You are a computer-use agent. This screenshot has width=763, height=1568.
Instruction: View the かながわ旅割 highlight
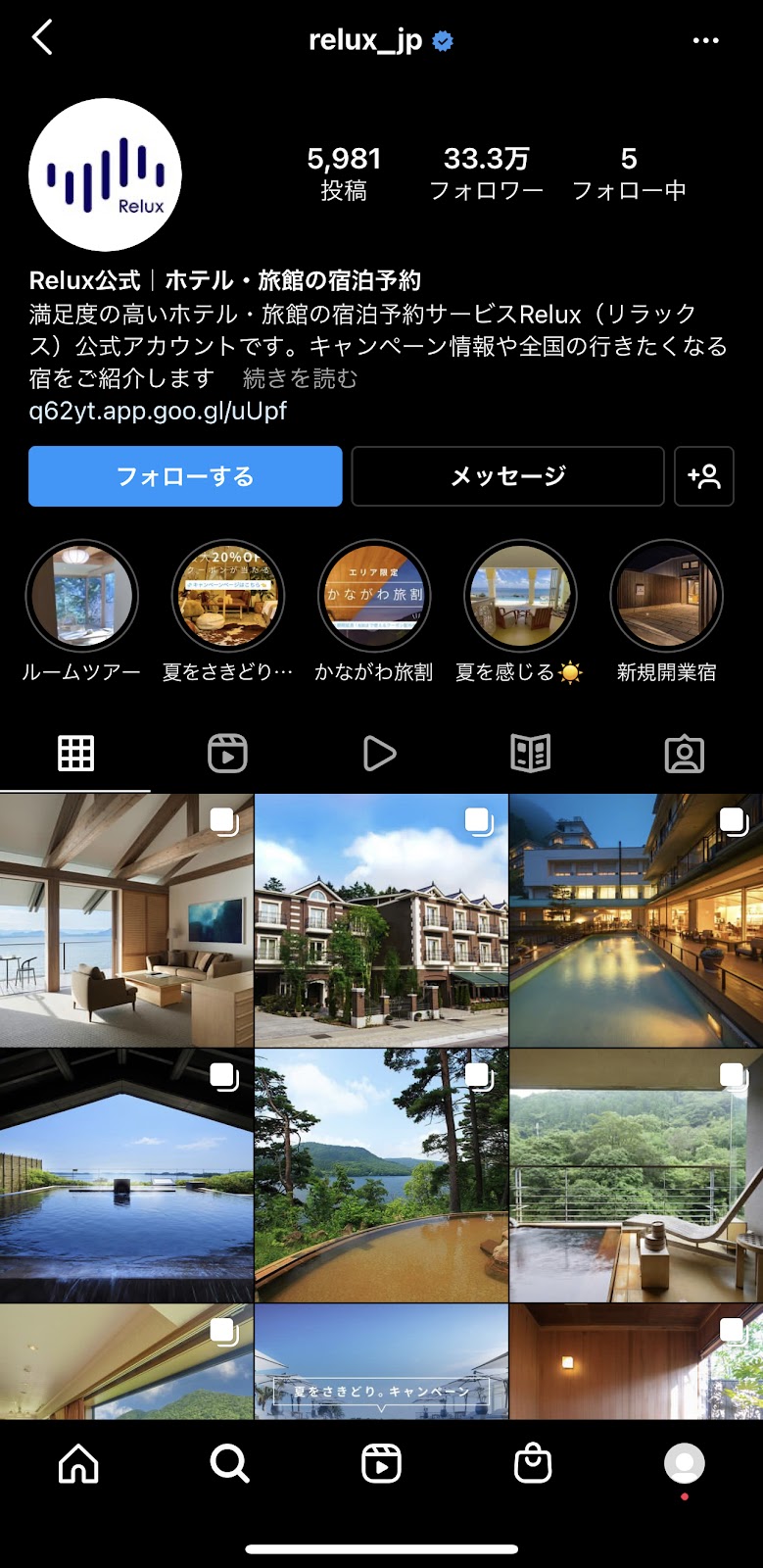pyautogui.click(x=374, y=596)
